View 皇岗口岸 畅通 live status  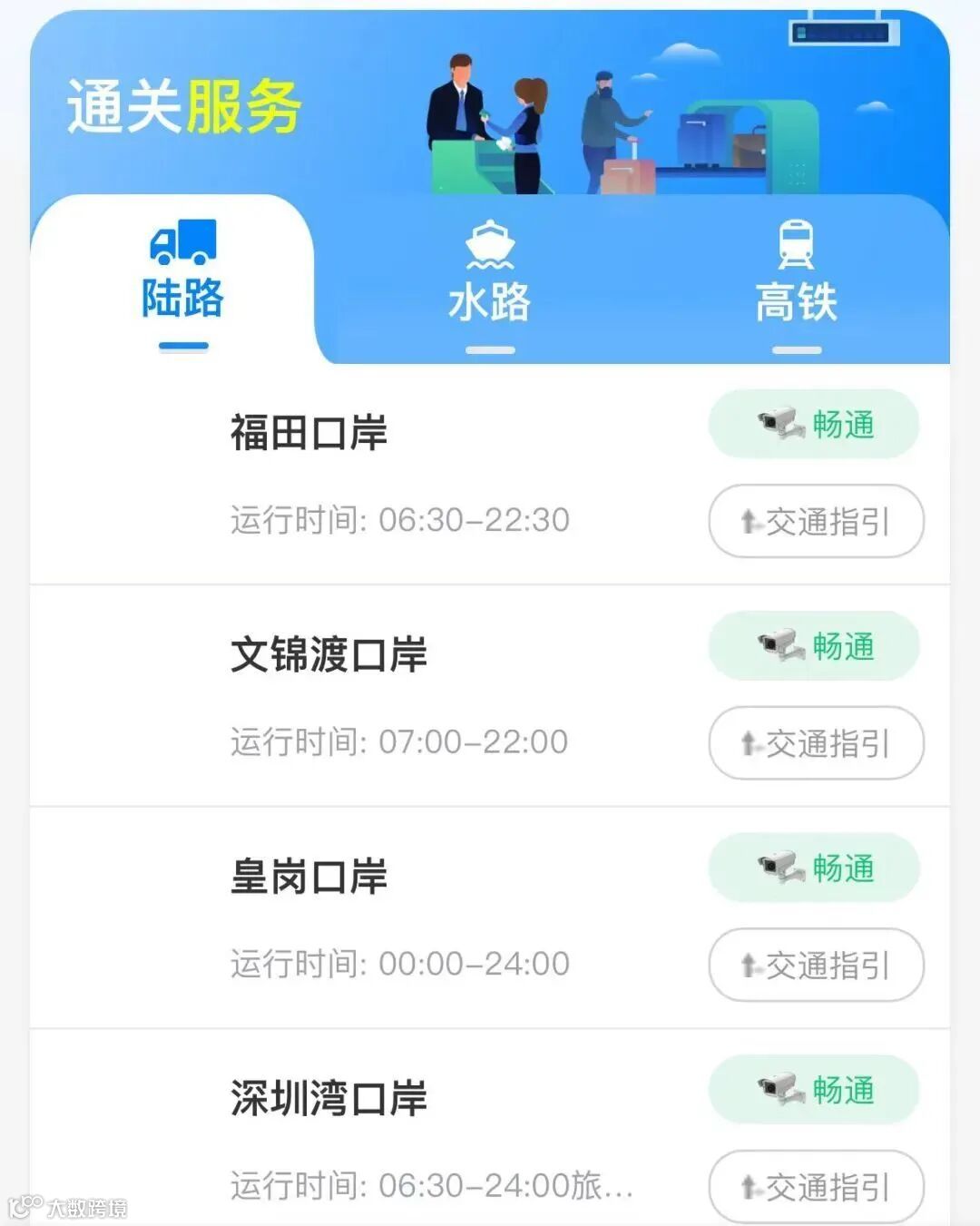(814, 868)
